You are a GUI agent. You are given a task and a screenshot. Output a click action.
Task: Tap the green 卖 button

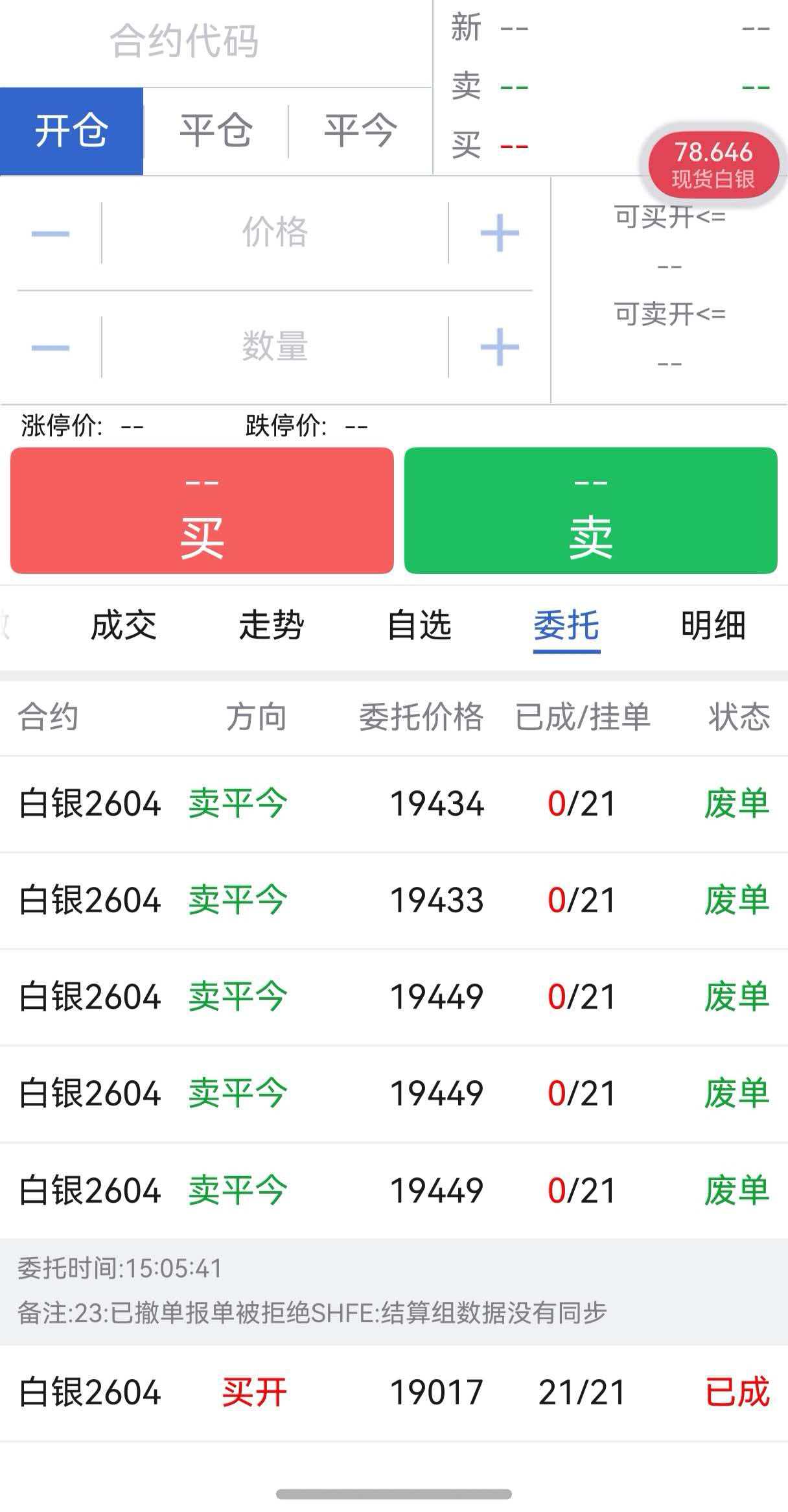click(x=590, y=511)
